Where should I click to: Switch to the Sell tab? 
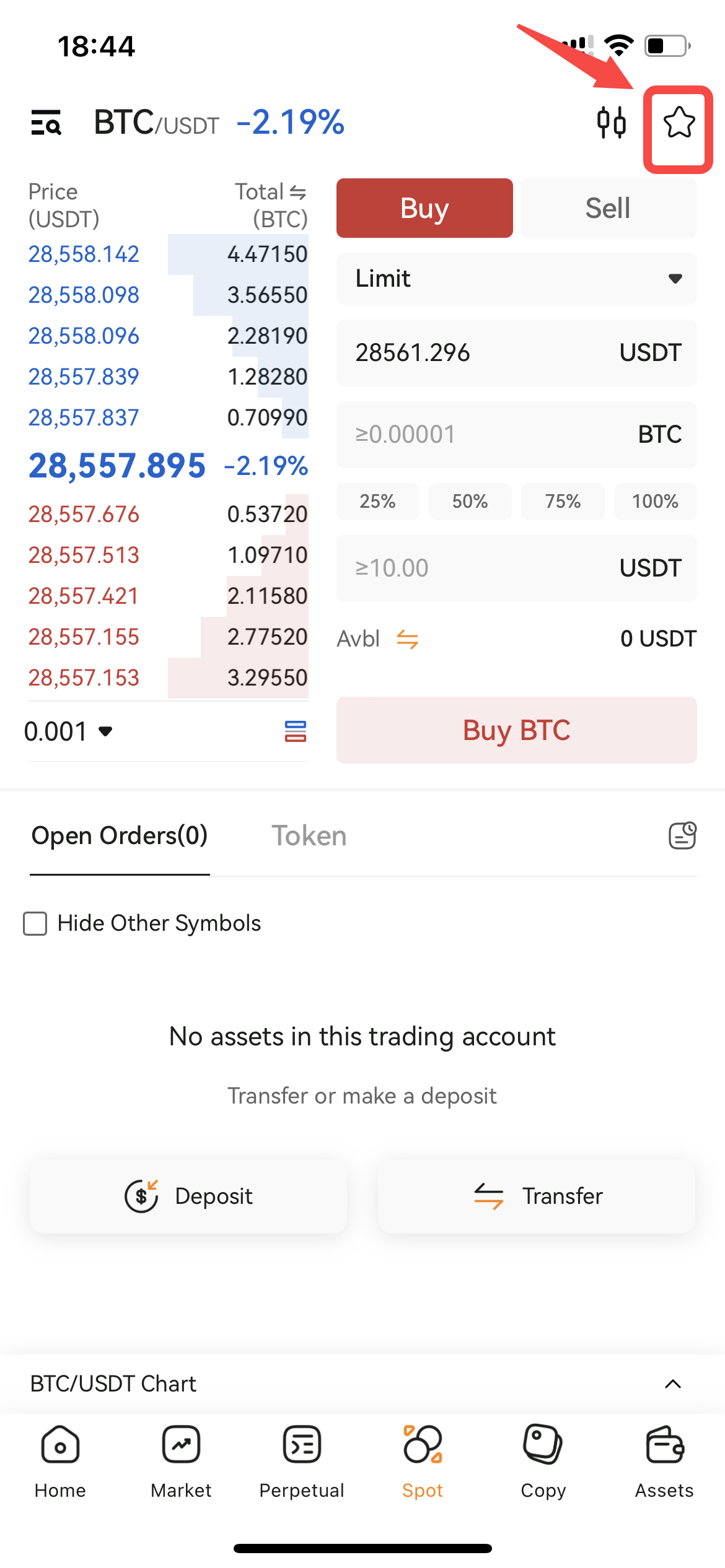609,208
